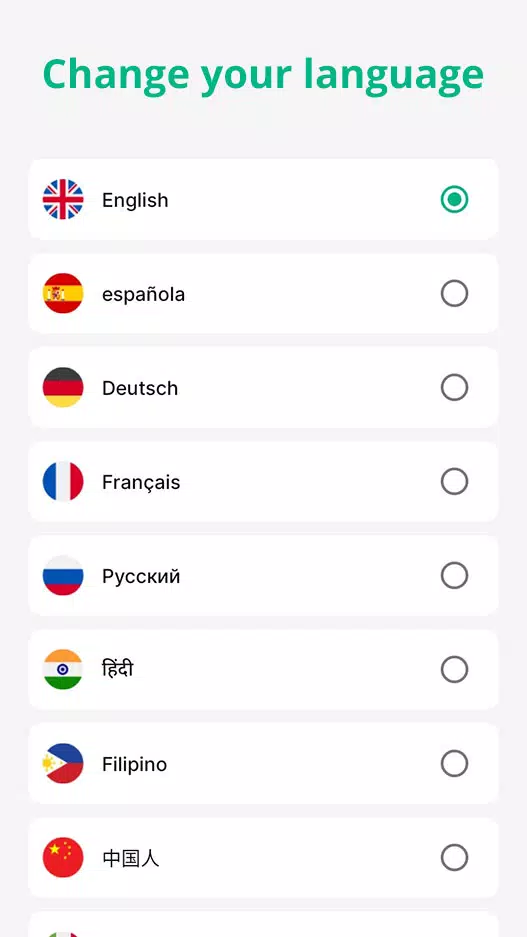This screenshot has width=527, height=937.
Task: Select the English radio button
Action: pos(454,200)
